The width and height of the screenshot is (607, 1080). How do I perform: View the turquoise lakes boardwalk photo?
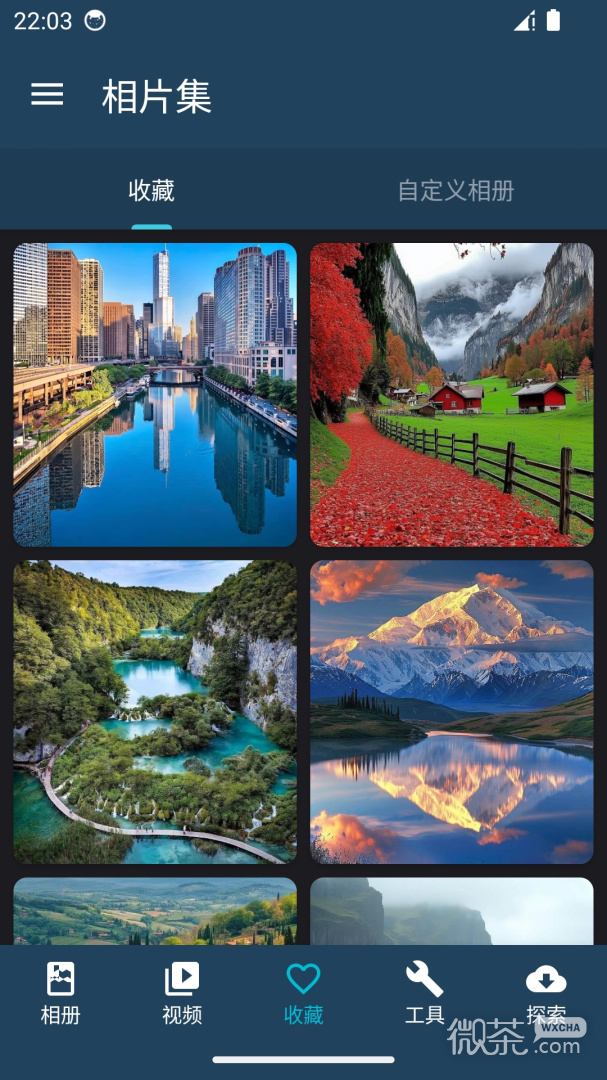point(155,711)
